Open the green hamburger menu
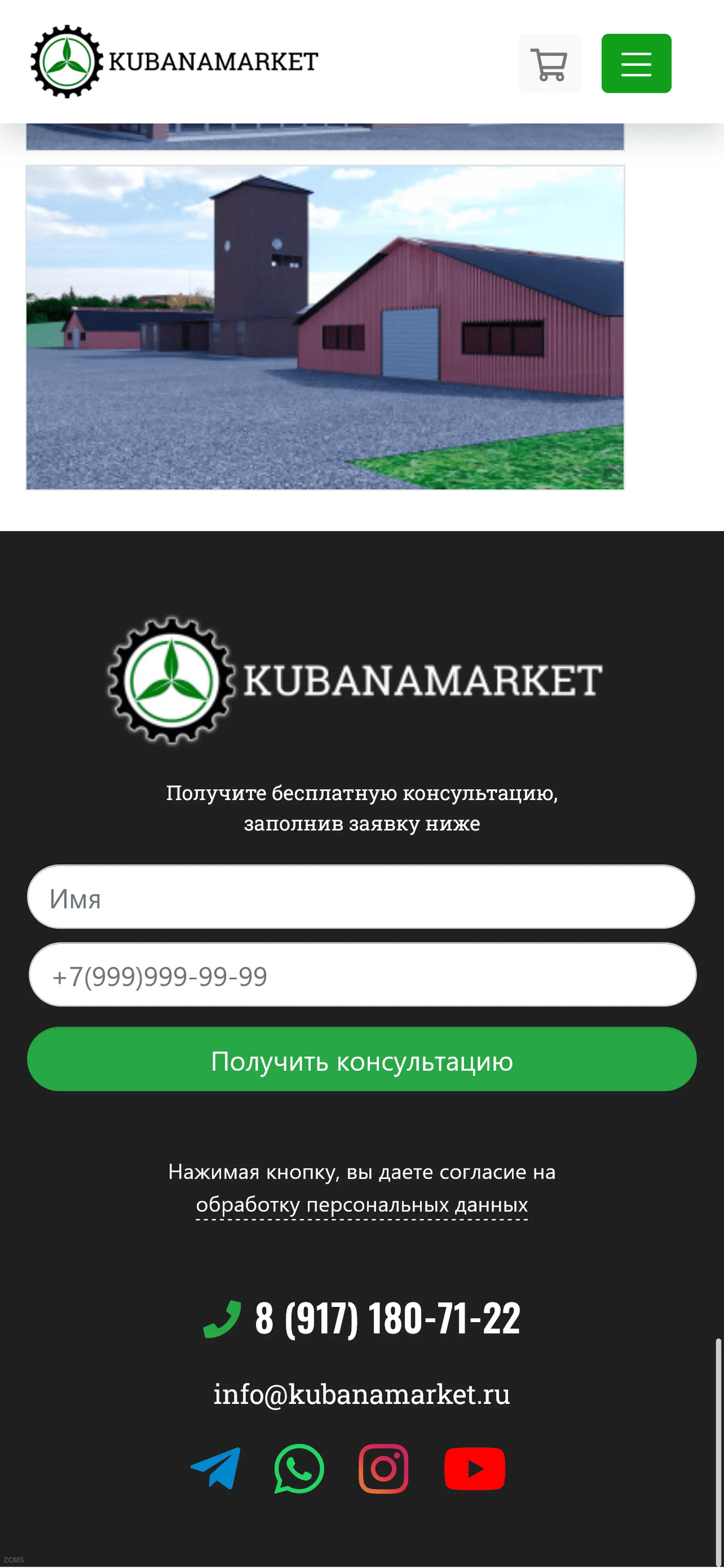The width and height of the screenshot is (724, 1568). click(636, 64)
